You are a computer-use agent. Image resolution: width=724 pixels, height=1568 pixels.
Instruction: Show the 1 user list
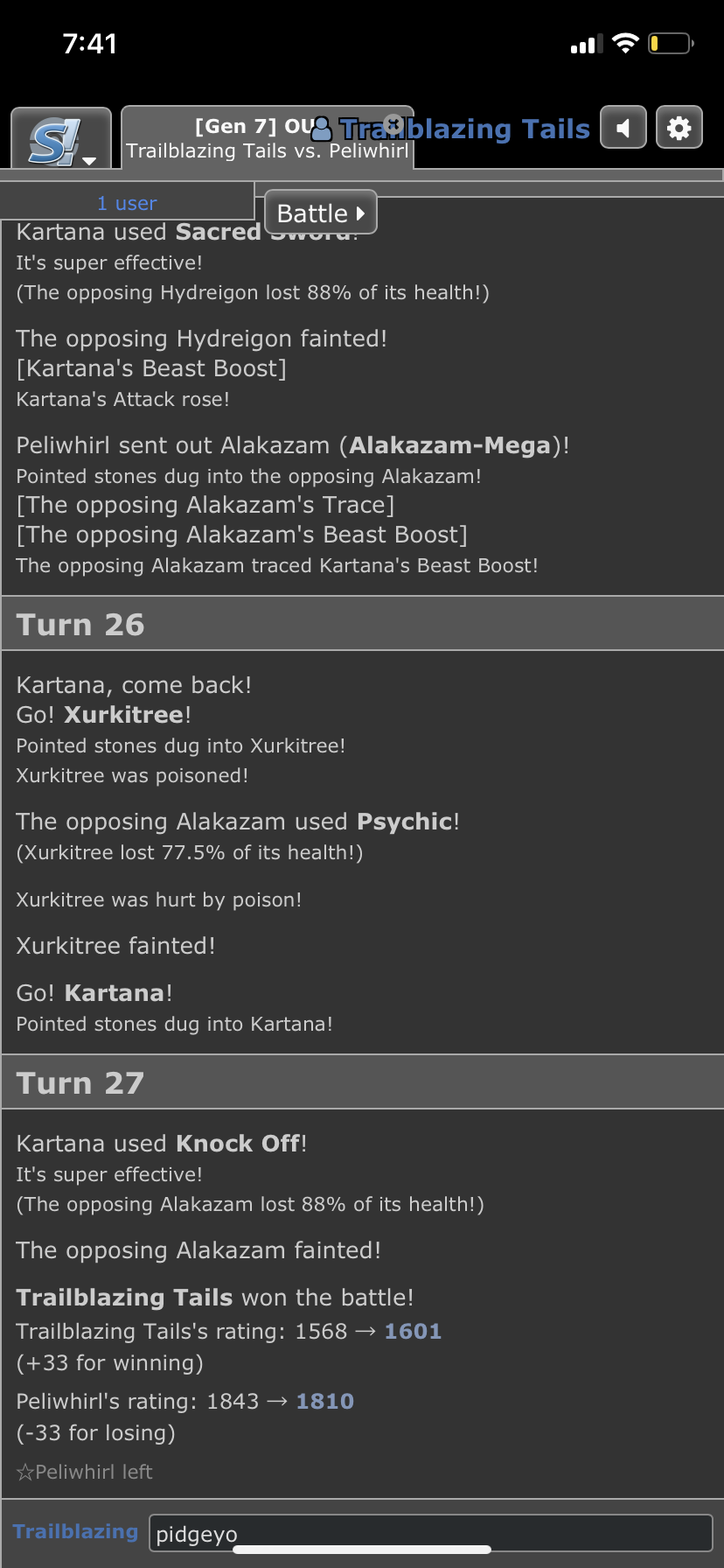pyautogui.click(x=127, y=203)
